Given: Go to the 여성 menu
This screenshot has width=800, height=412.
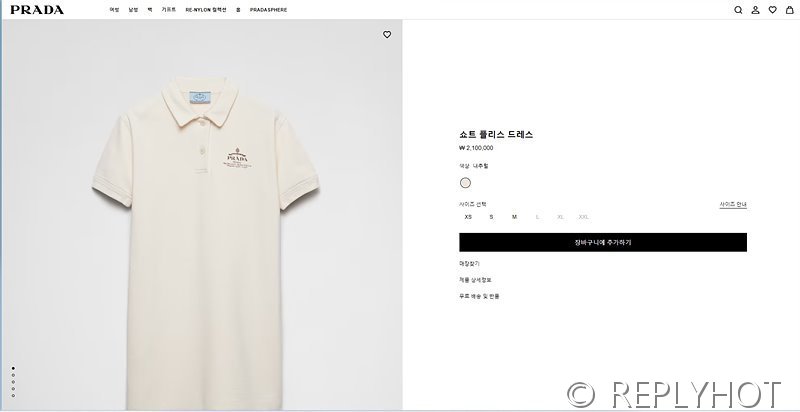Looking at the screenshot, I should click(x=114, y=10).
